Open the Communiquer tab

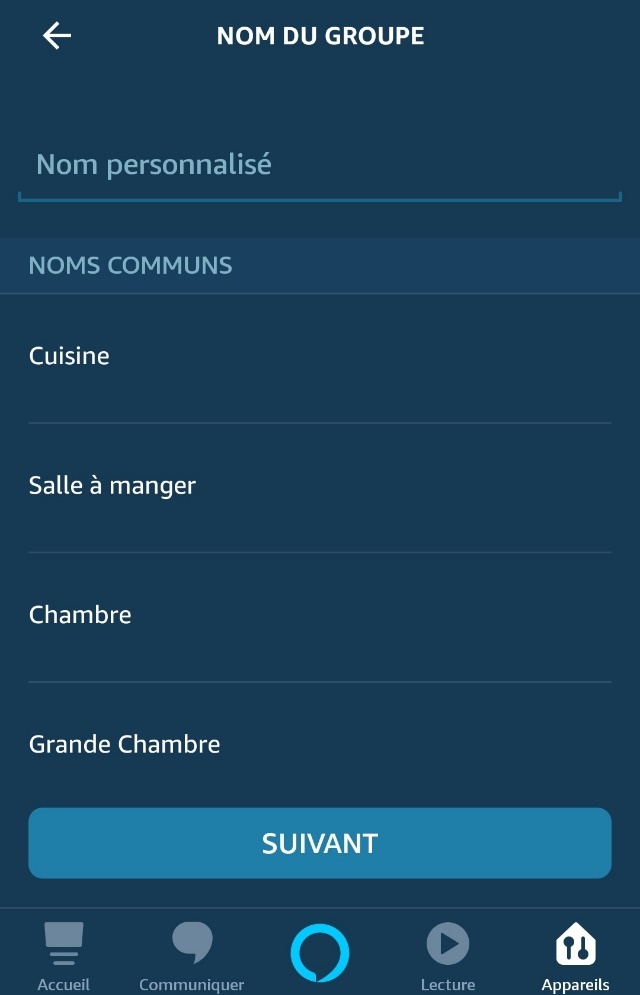pos(191,955)
